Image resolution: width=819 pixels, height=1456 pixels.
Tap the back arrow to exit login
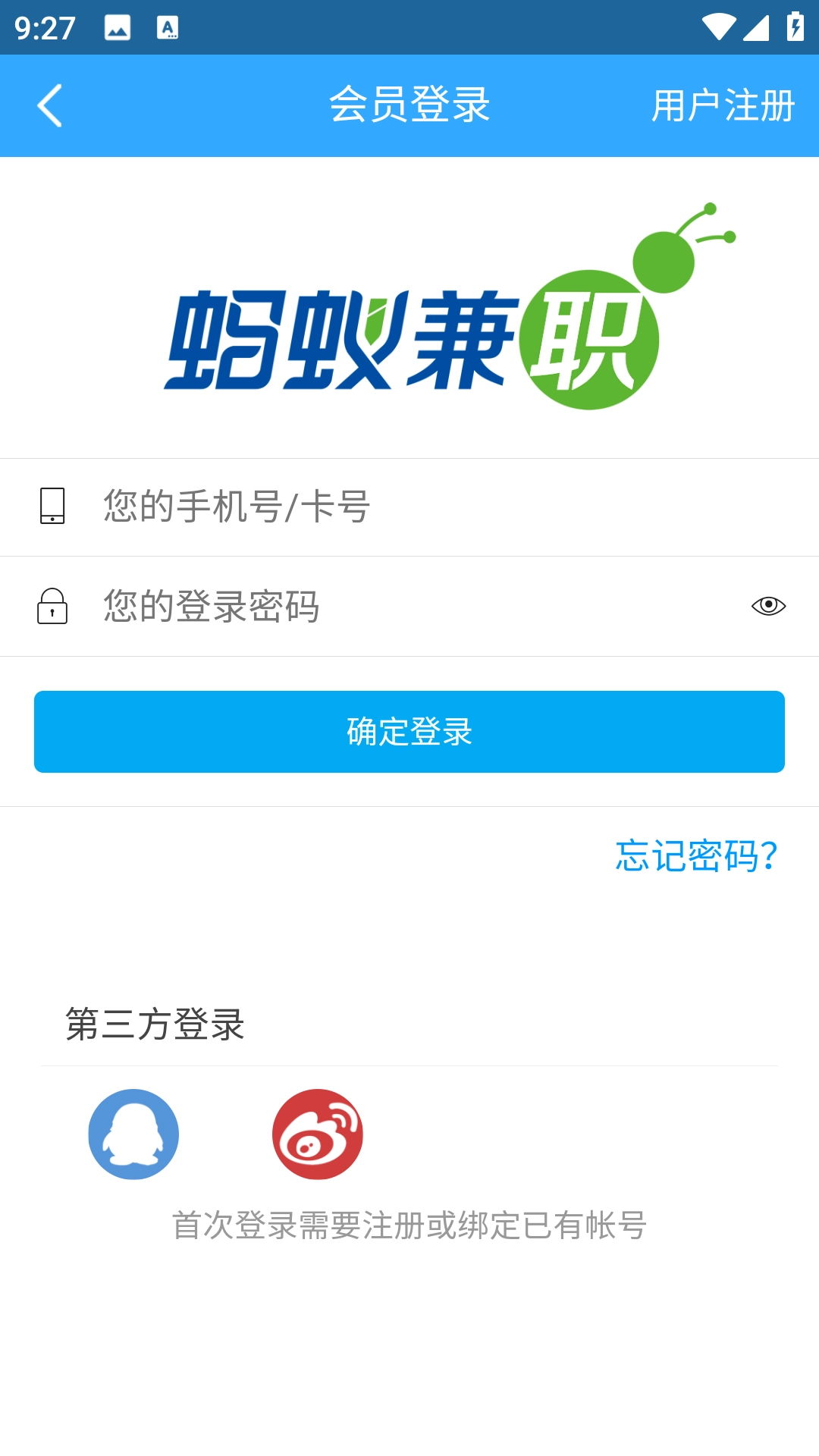(49, 105)
